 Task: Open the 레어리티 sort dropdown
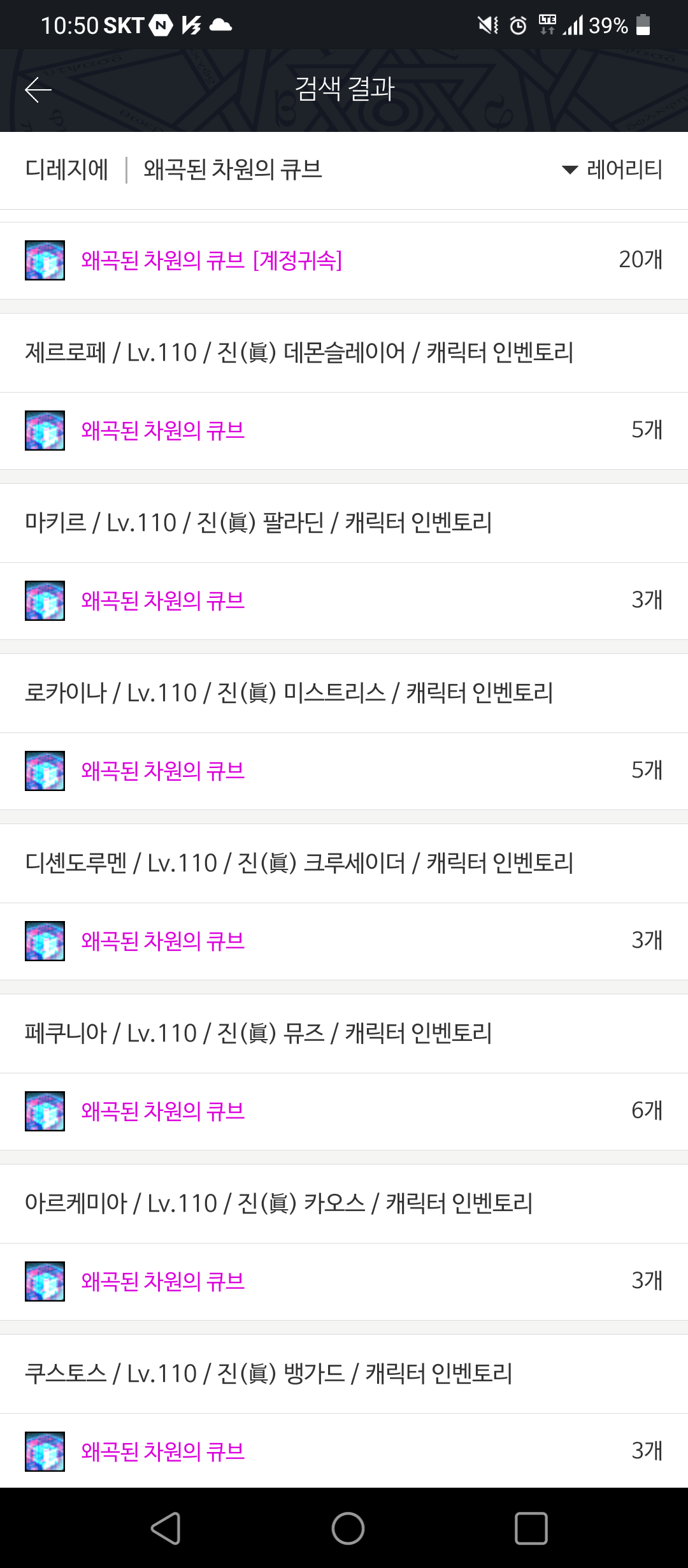click(x=613, y=170)
